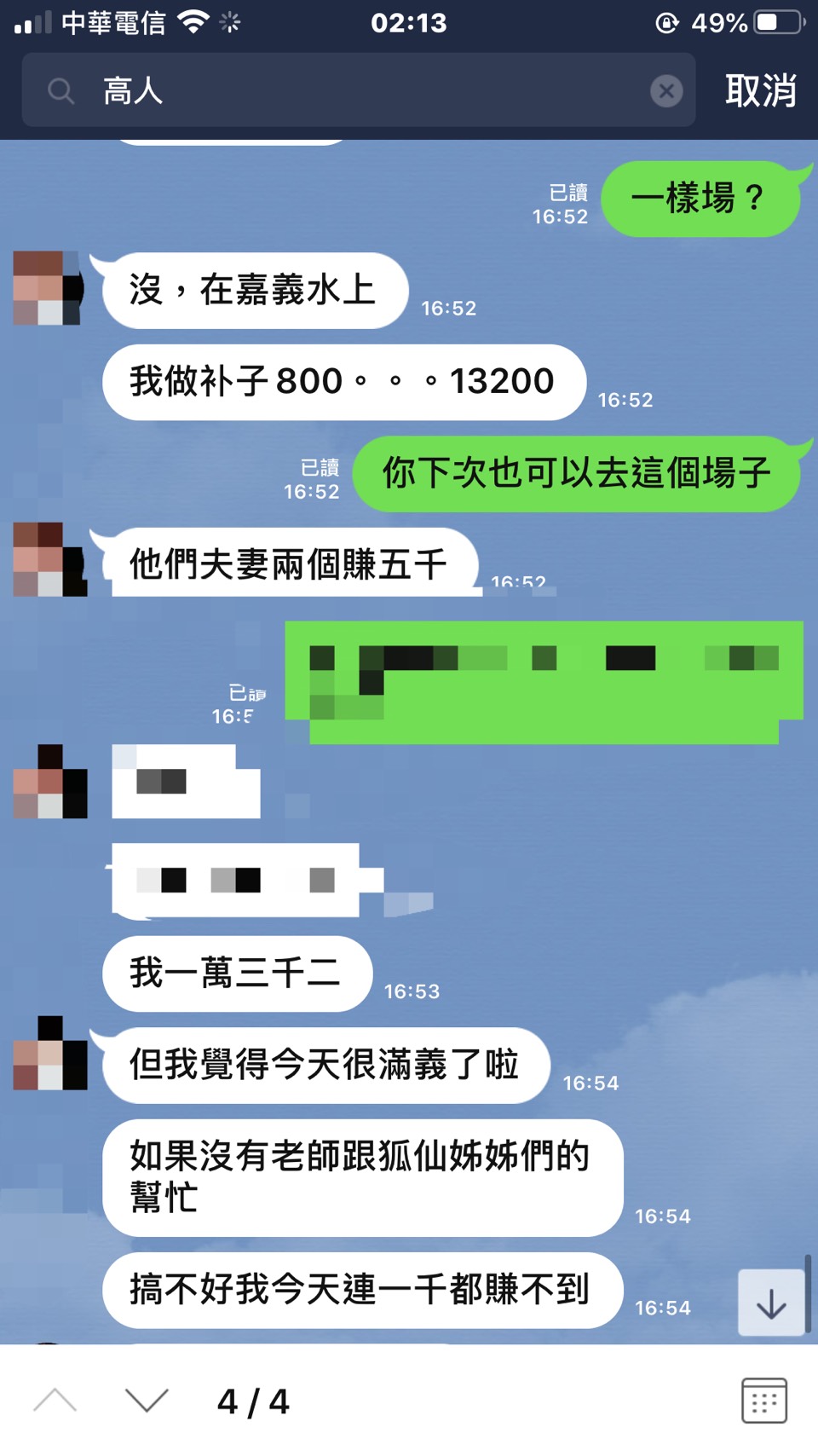Go to previous search result

[55, 1401]
